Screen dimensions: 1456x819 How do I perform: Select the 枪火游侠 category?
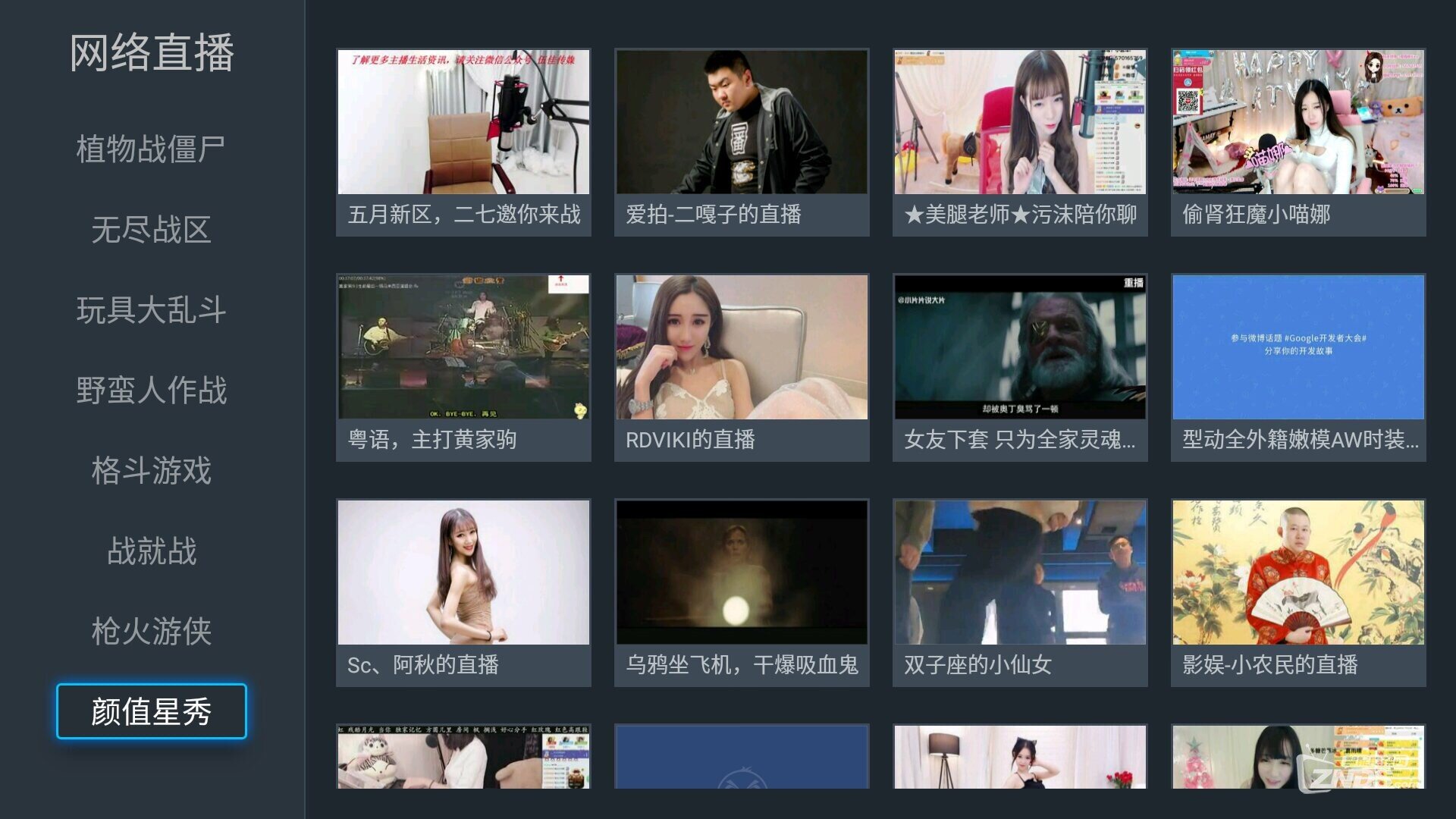151,632
